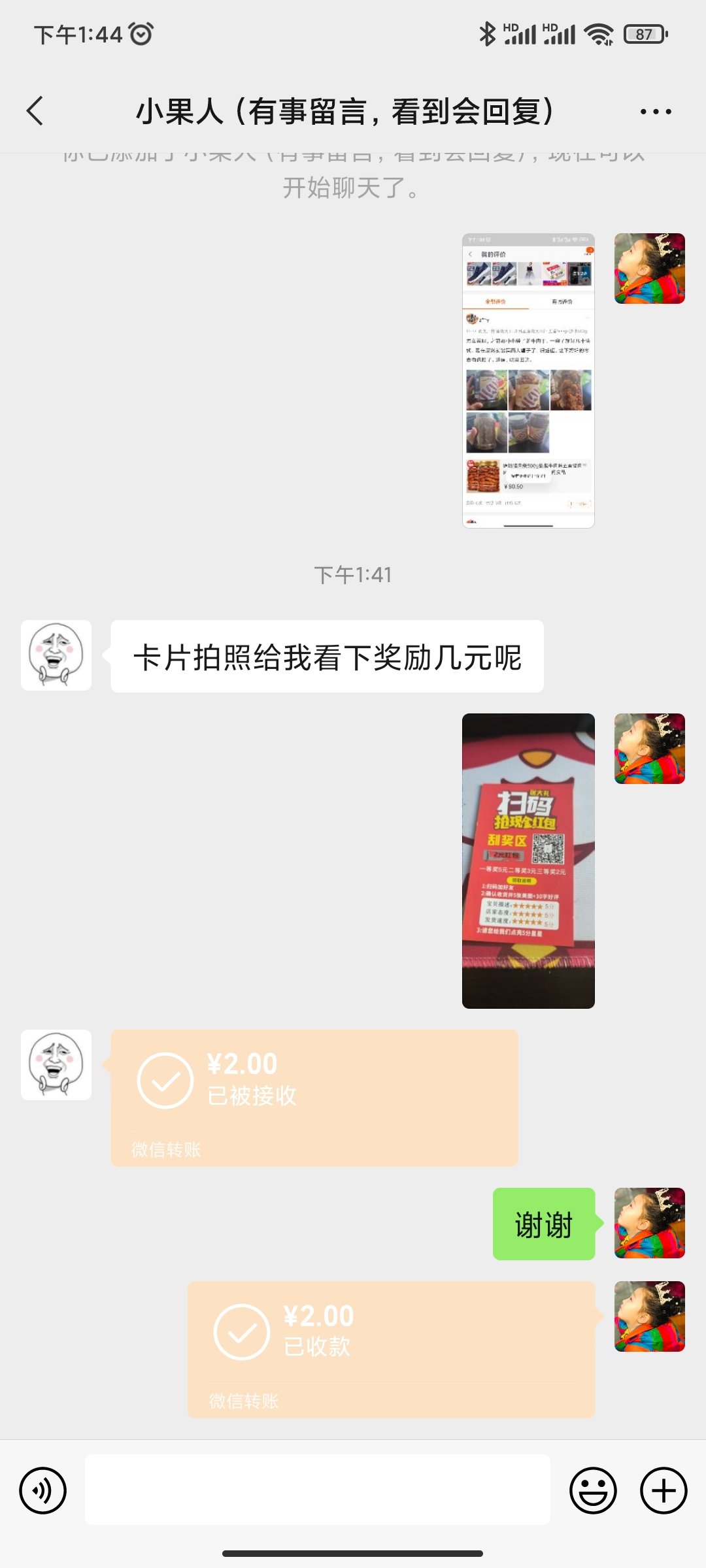
Task: Open the emoji sticker panel
Action: pos(593,1491)
